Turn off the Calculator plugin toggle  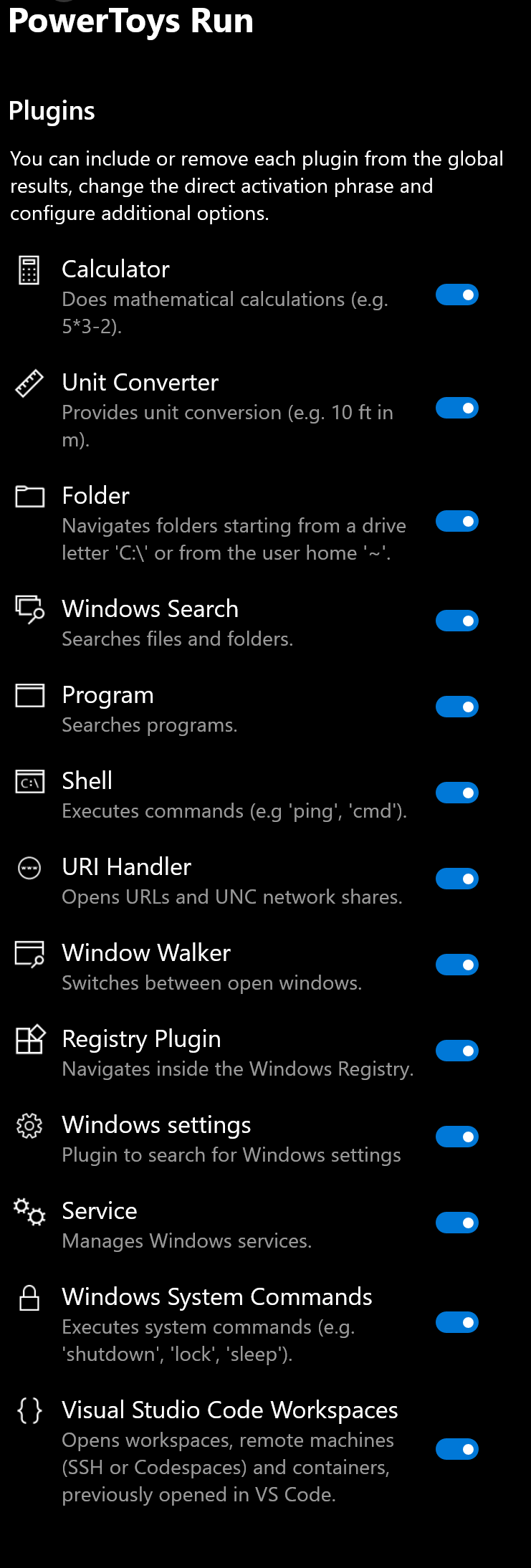pyautogui.click(x=456, y=295)
